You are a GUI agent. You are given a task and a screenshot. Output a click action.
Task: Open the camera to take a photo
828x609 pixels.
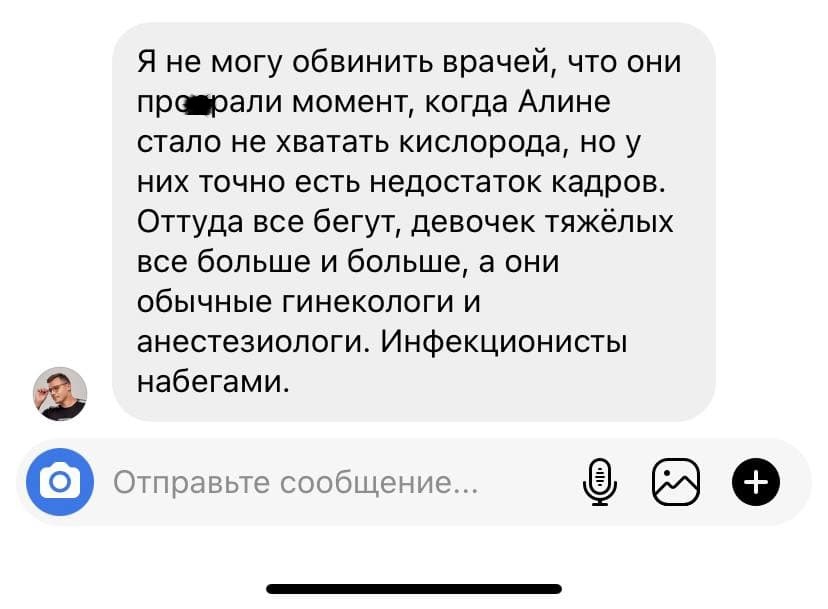60,483
